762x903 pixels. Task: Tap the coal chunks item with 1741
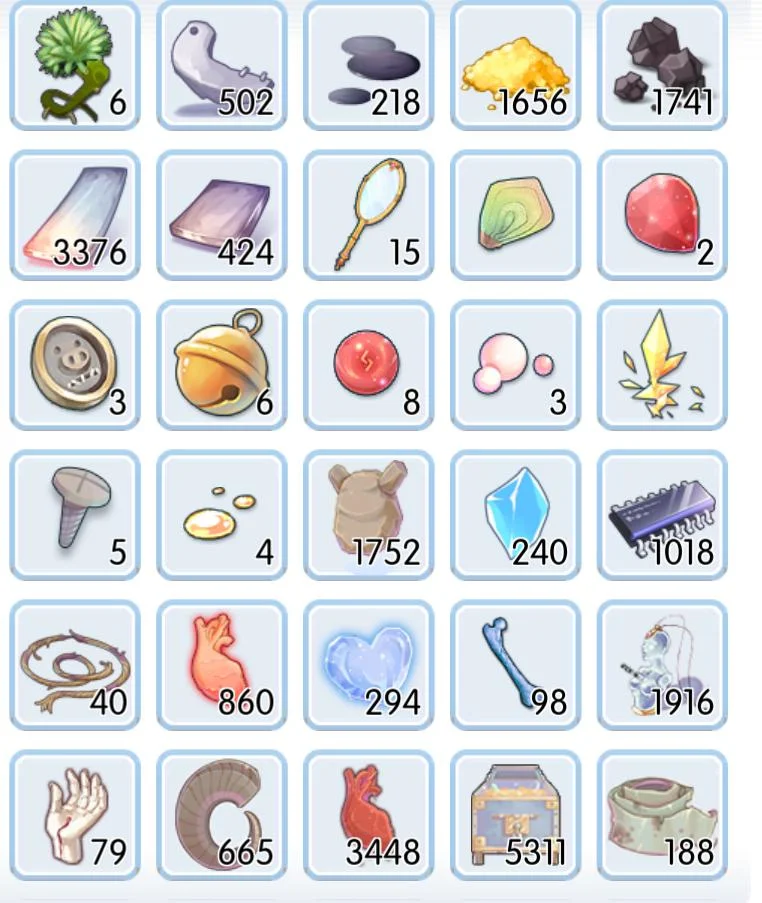tap(662, 65)
